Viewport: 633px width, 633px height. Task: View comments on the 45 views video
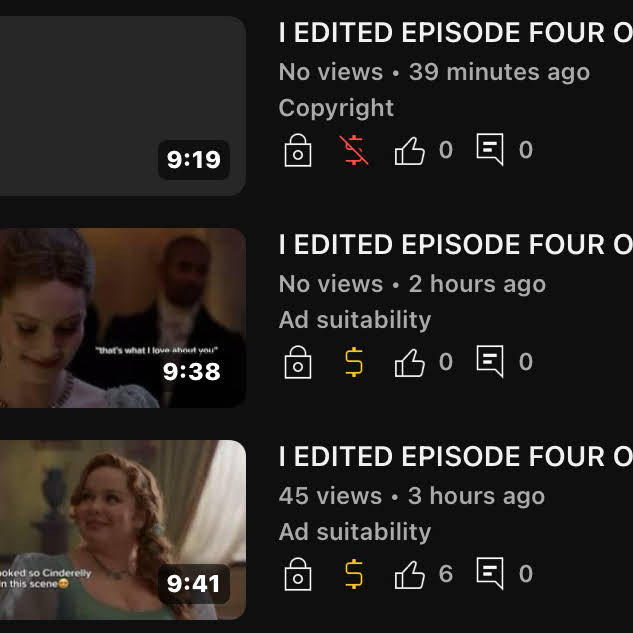490,574
